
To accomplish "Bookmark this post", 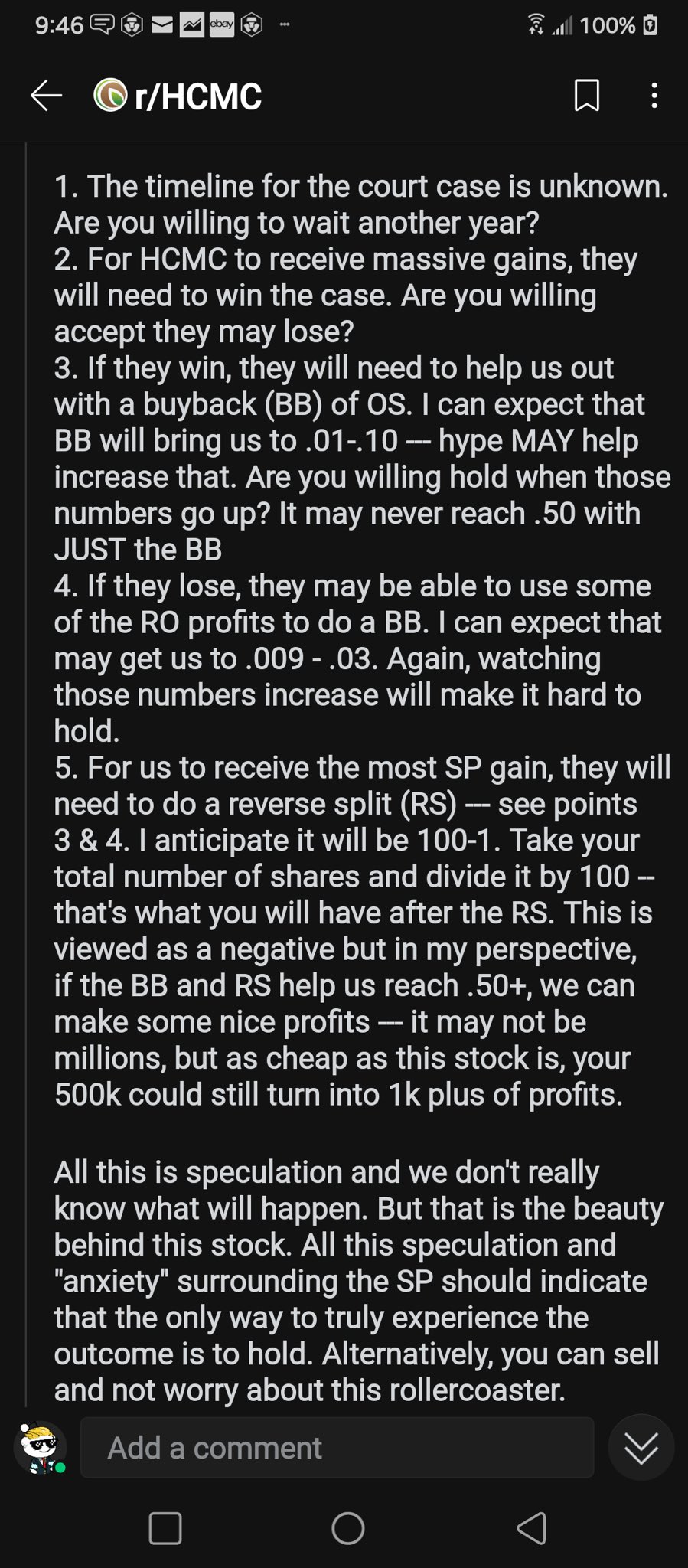I will 587,96.
